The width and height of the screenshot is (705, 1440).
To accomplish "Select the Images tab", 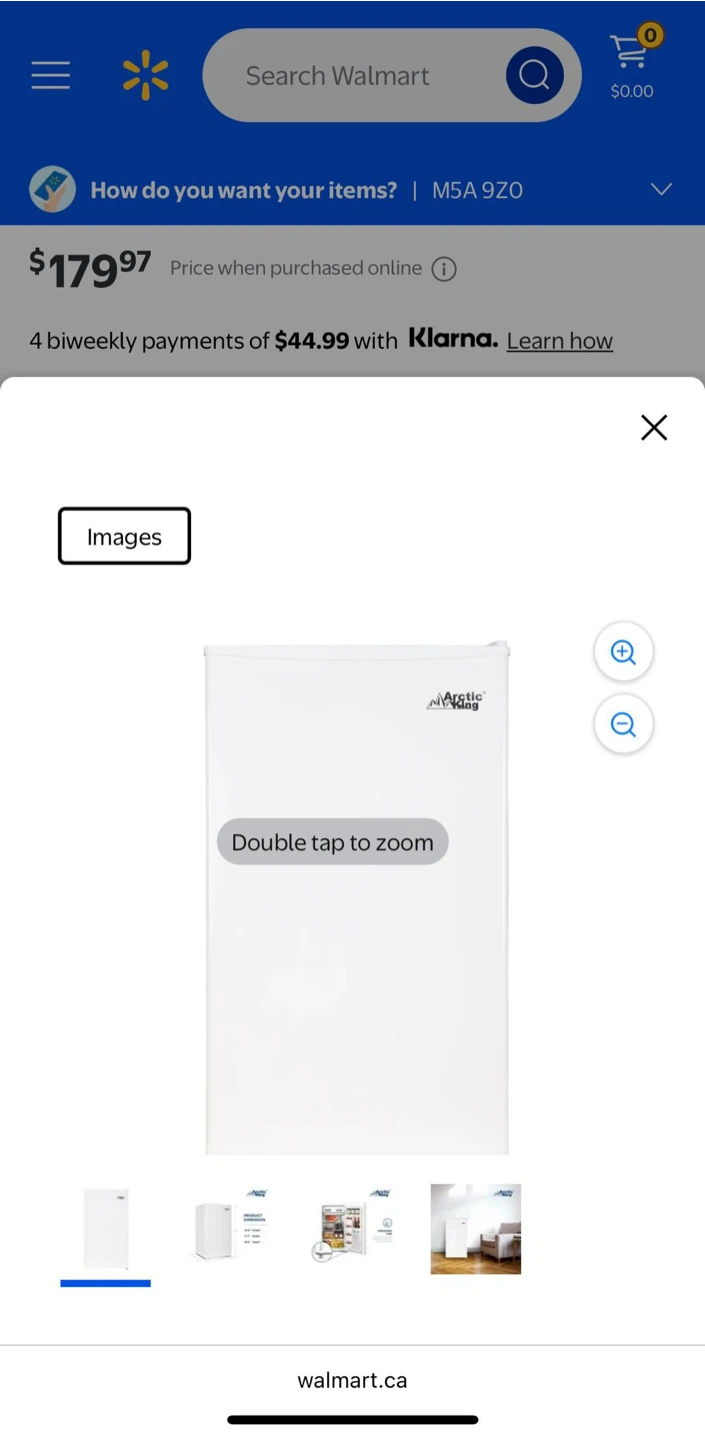I will pos(124,537).
